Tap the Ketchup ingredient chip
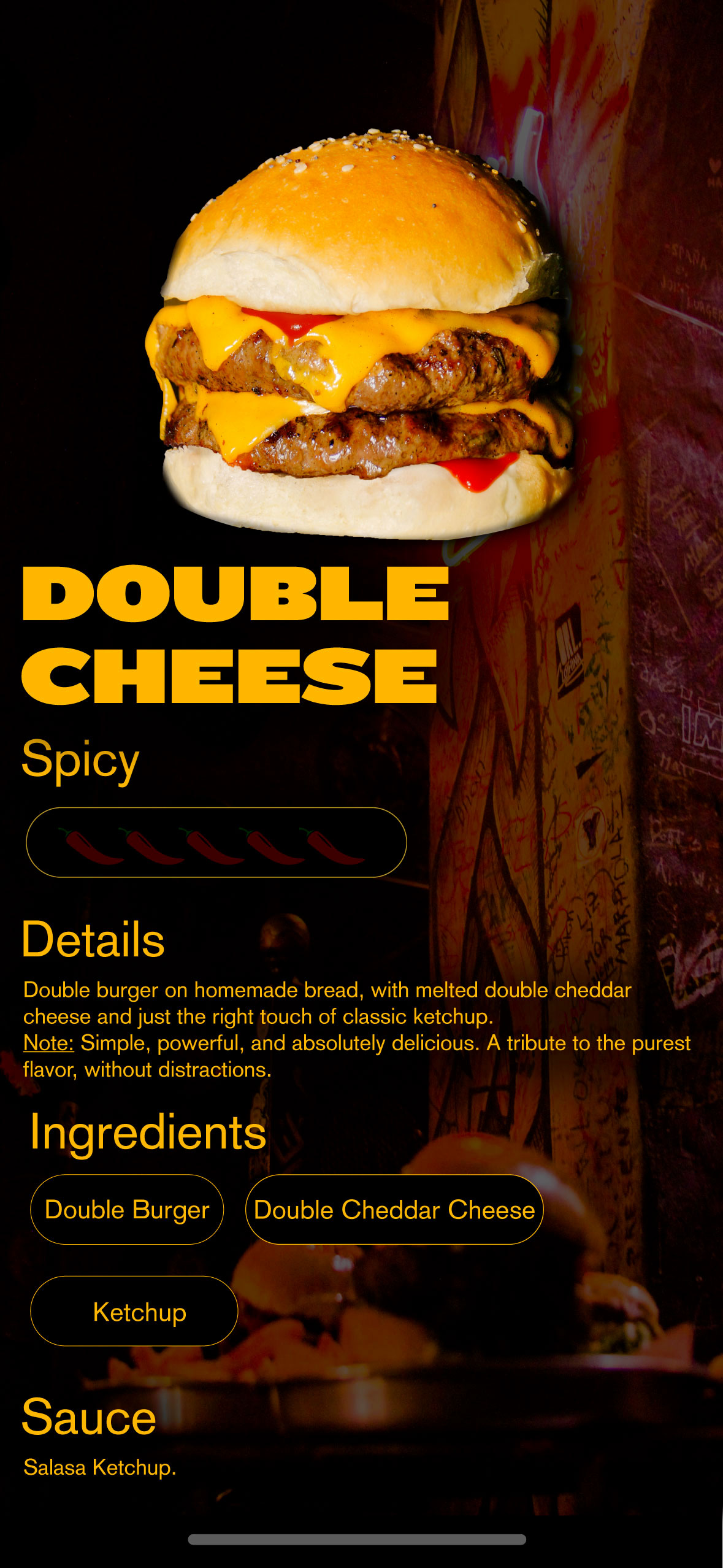 134,1312
